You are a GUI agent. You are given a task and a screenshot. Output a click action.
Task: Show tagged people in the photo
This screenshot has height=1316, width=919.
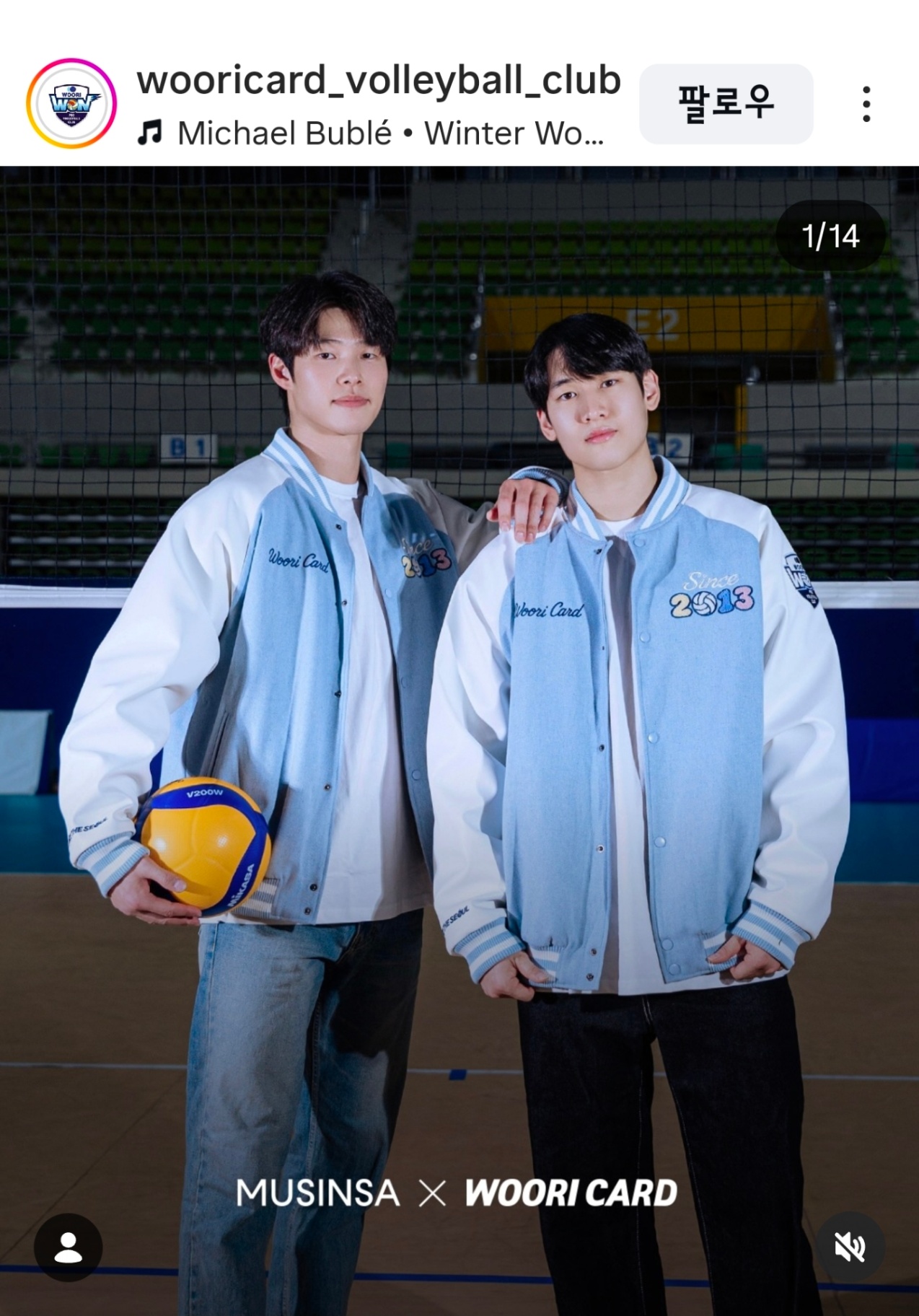69,1247
